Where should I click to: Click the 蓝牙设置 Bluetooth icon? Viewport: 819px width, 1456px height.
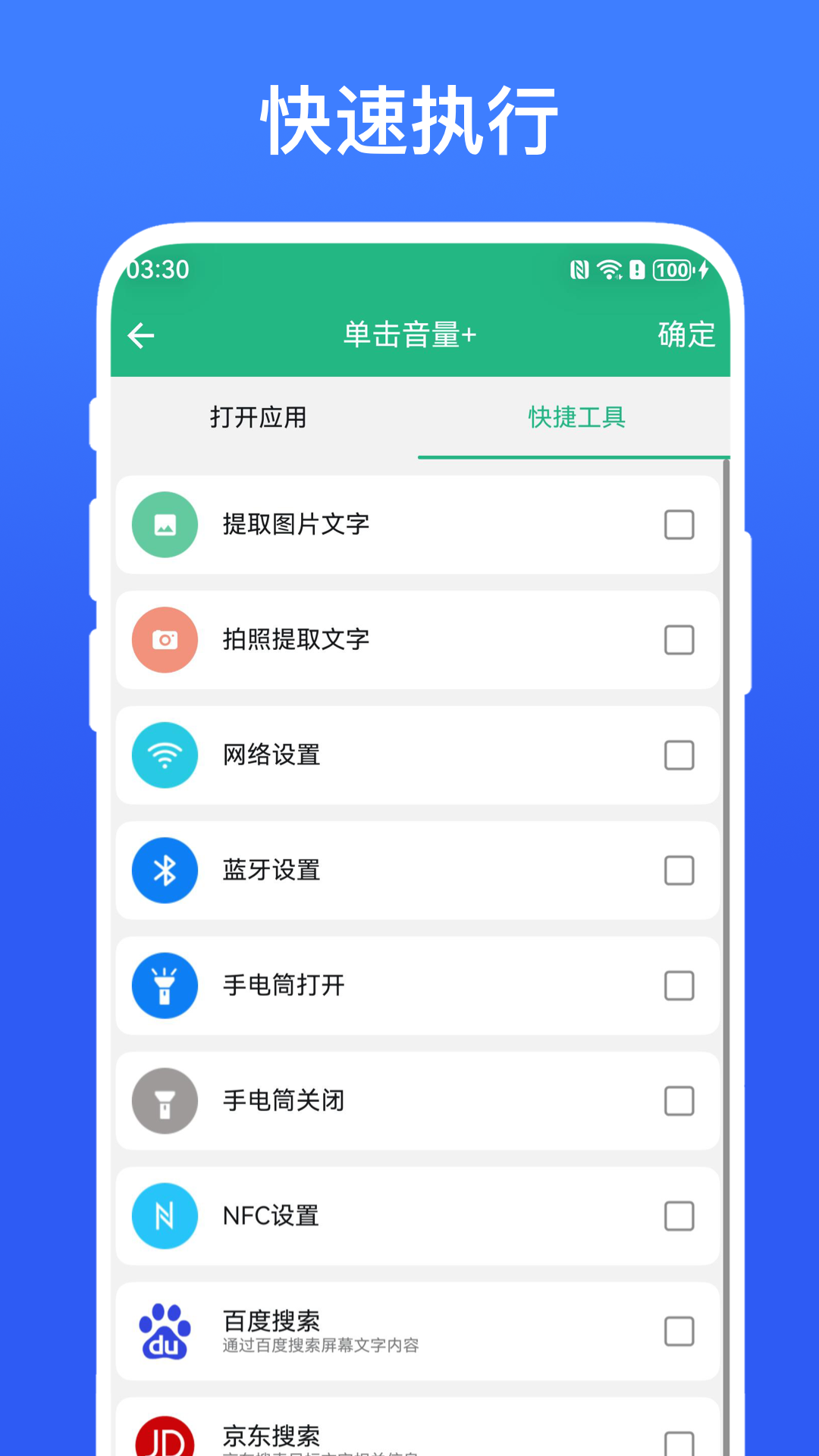coord(165,871)
